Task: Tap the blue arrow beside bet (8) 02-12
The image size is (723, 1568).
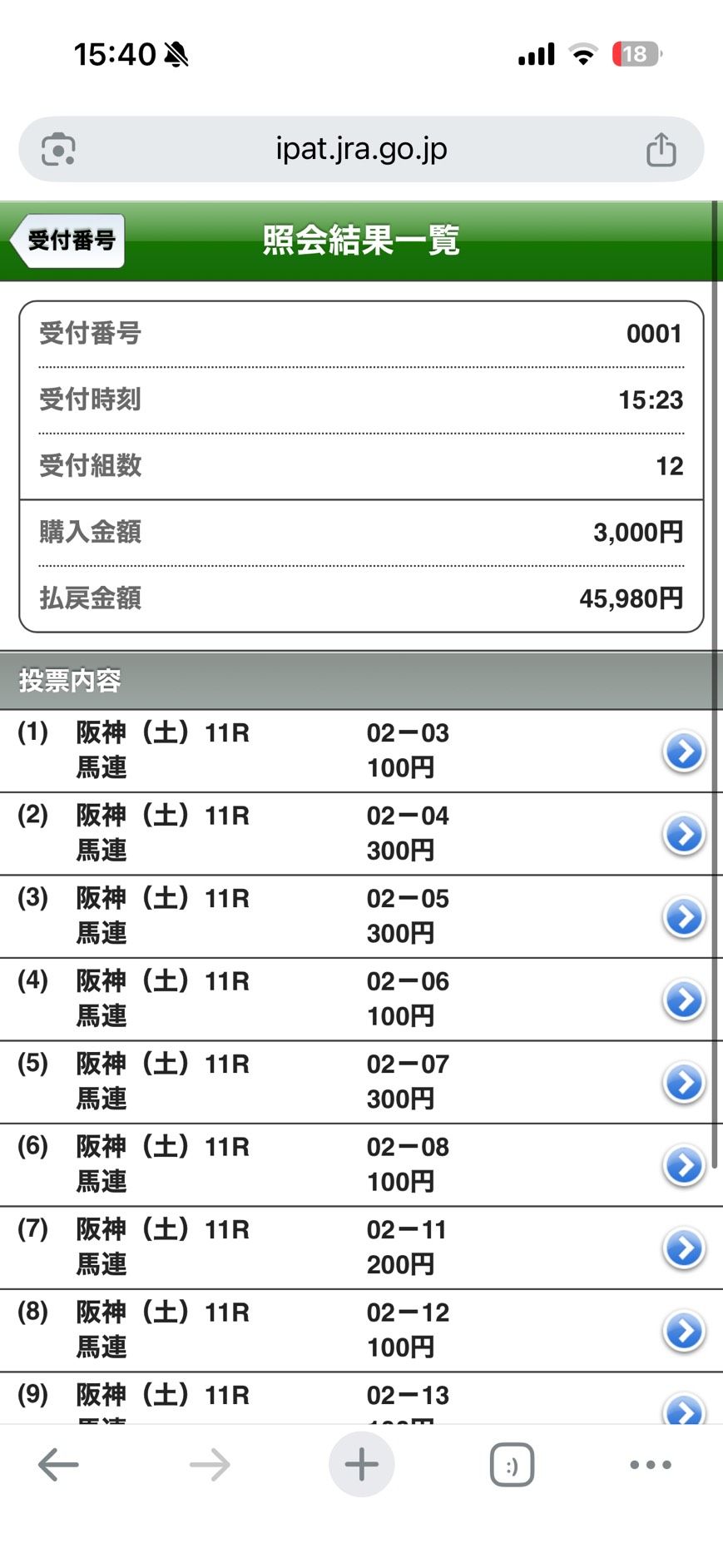Action: [x=683, y=1330]
